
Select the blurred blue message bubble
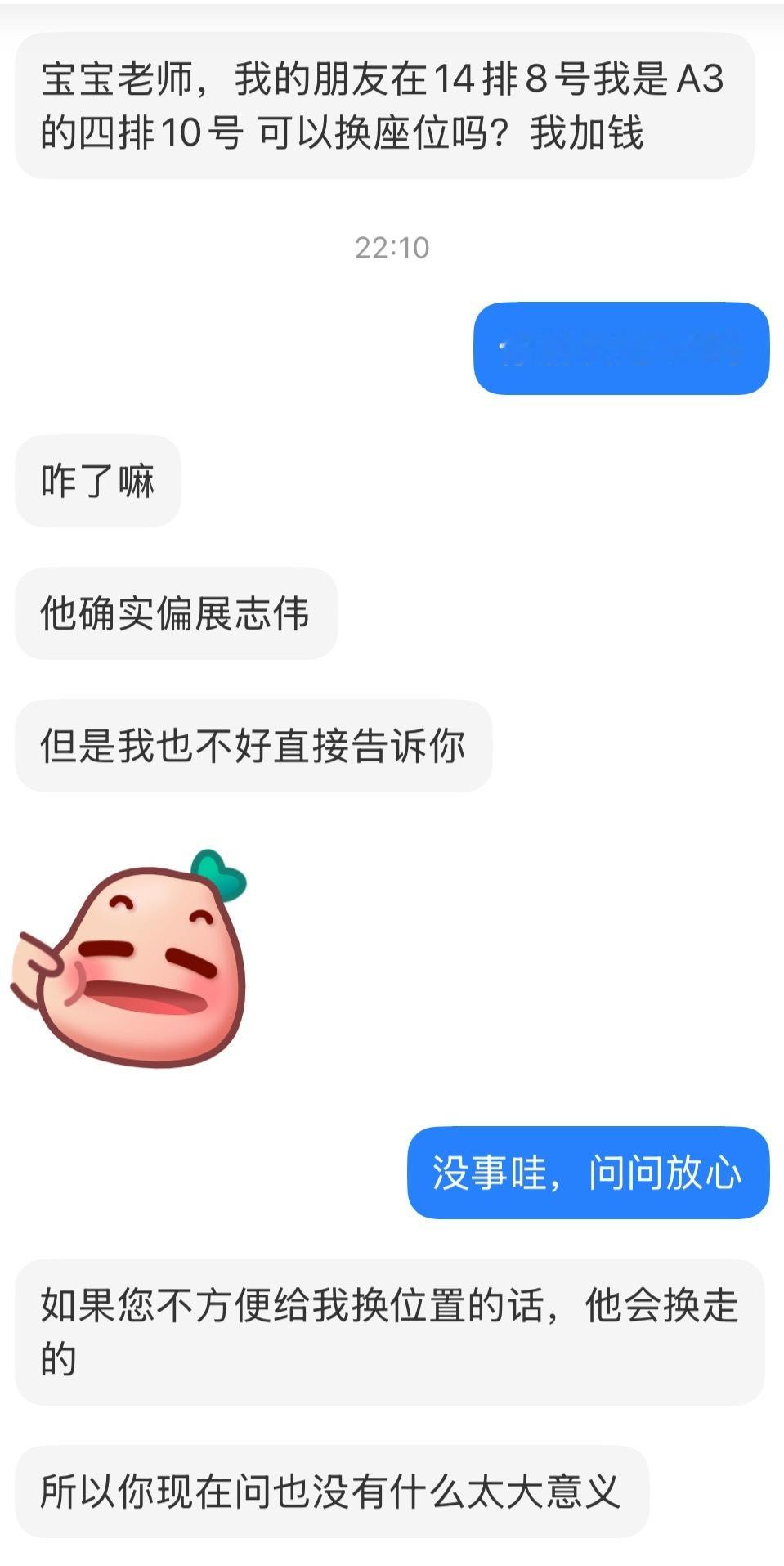click(621, 349)
